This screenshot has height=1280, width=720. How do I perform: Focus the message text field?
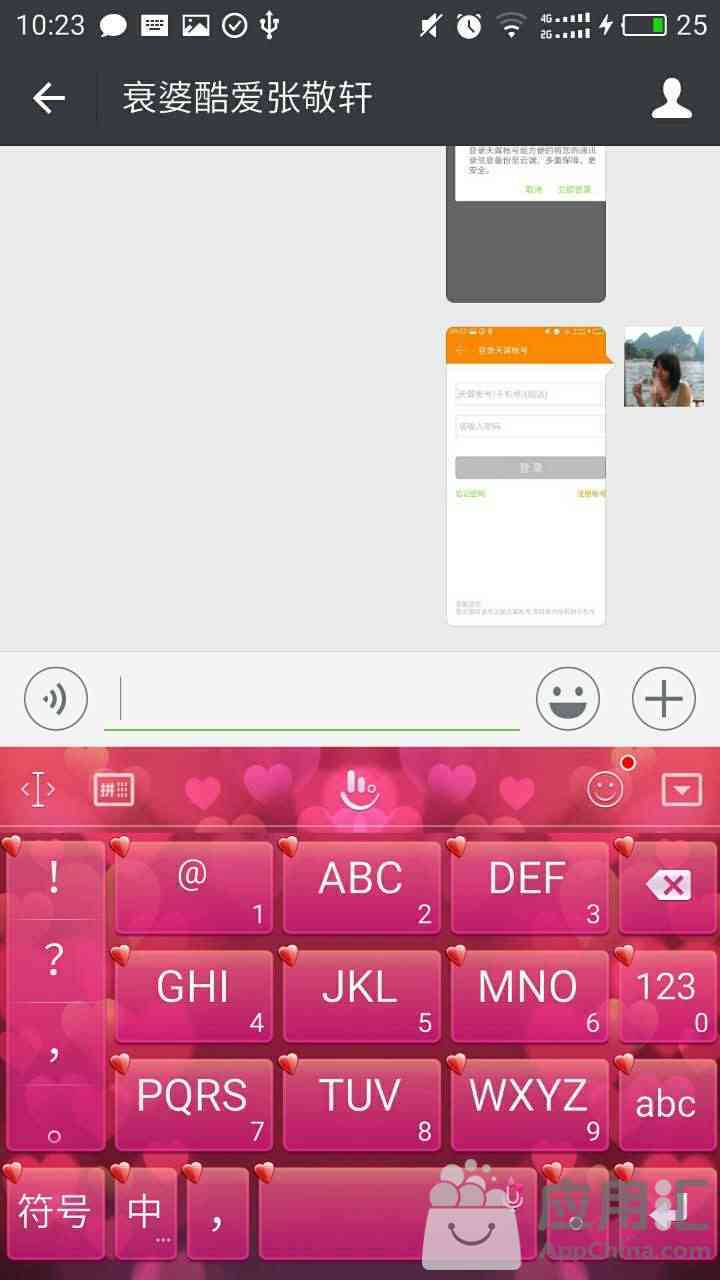pos(312,698)
